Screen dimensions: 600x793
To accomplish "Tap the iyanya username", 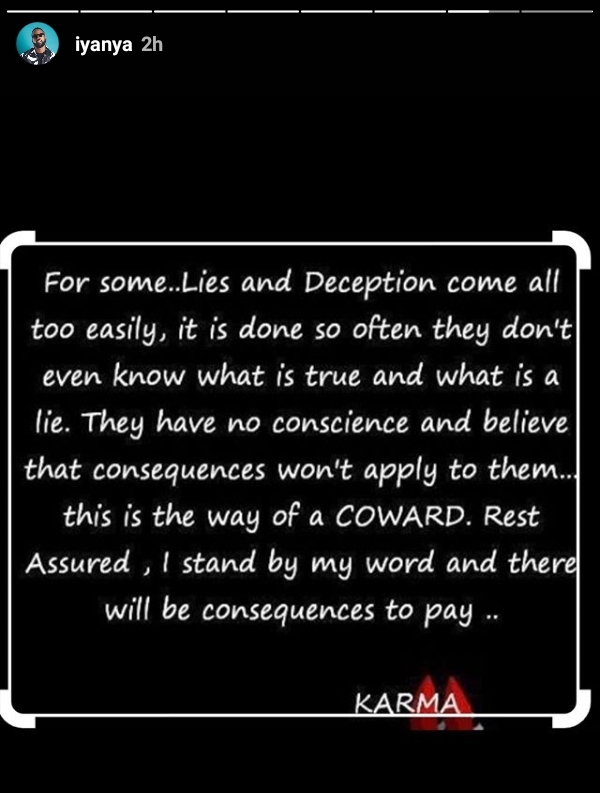I will point(103,44).
